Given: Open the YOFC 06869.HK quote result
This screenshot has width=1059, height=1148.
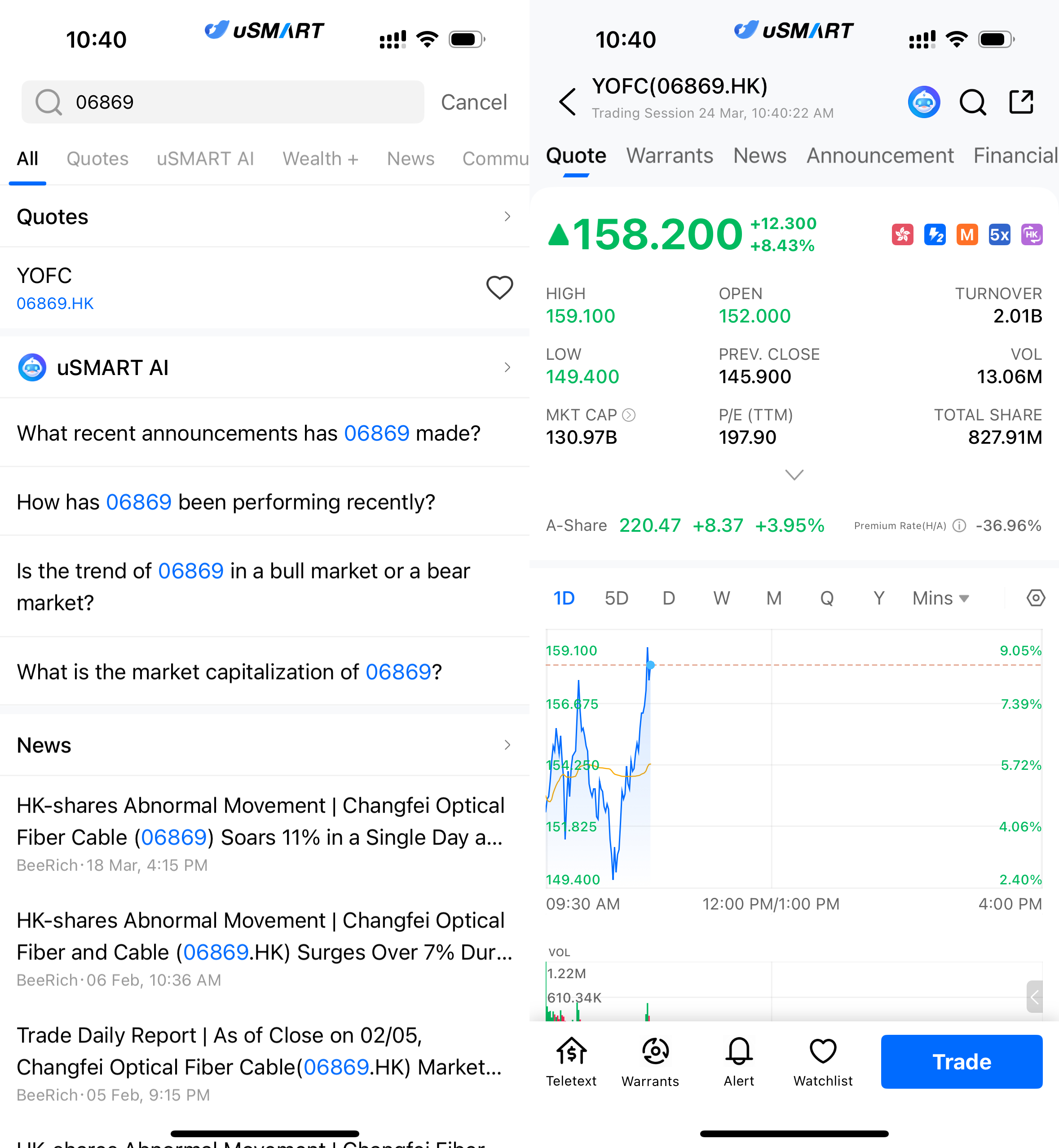Looking at the screenshot, I should (x=172, y=288).
